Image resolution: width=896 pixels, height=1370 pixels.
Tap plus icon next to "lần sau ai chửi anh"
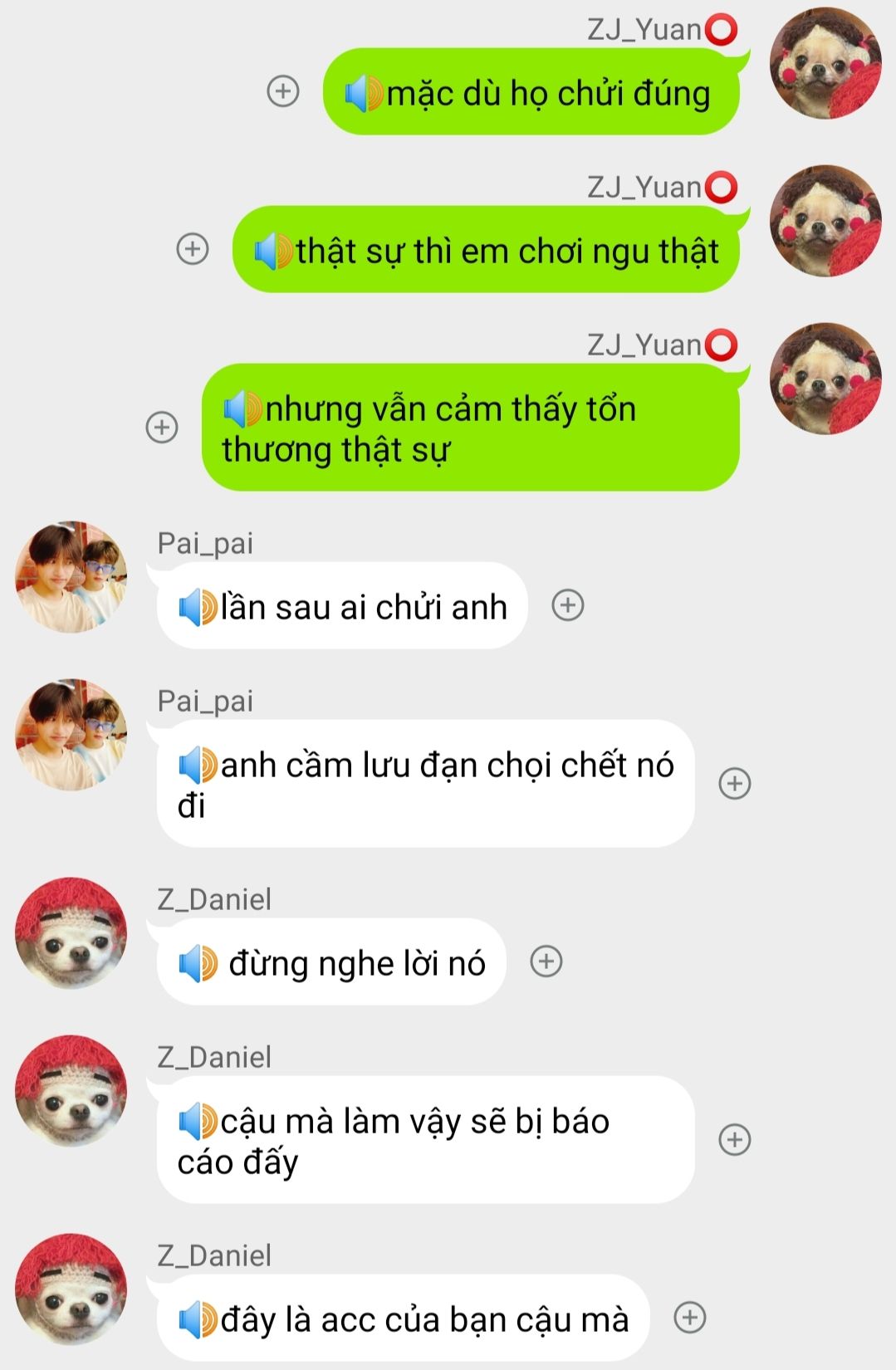pos(568,605)
